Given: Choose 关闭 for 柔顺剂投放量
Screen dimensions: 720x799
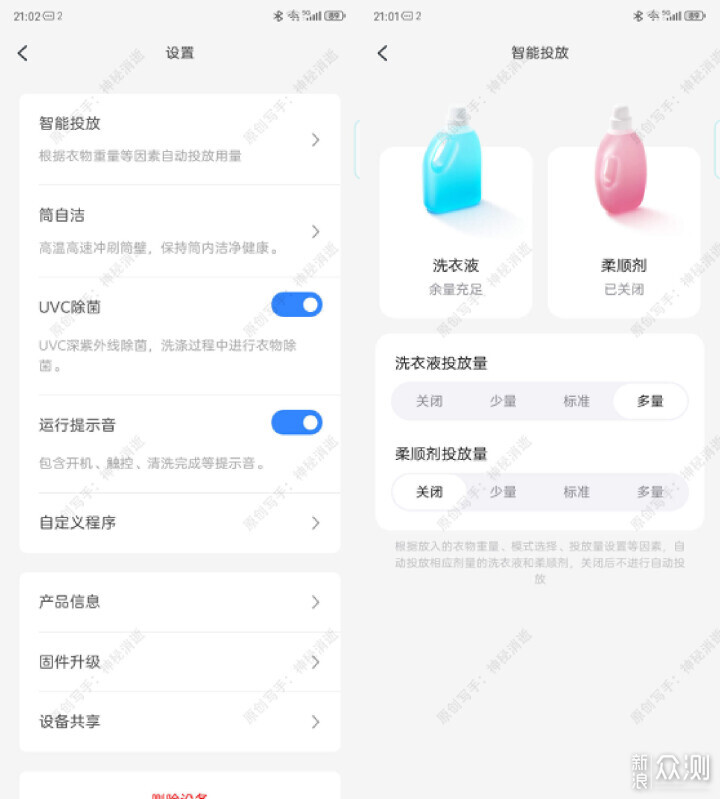Looking at the screenshot, I should (429, 492).
